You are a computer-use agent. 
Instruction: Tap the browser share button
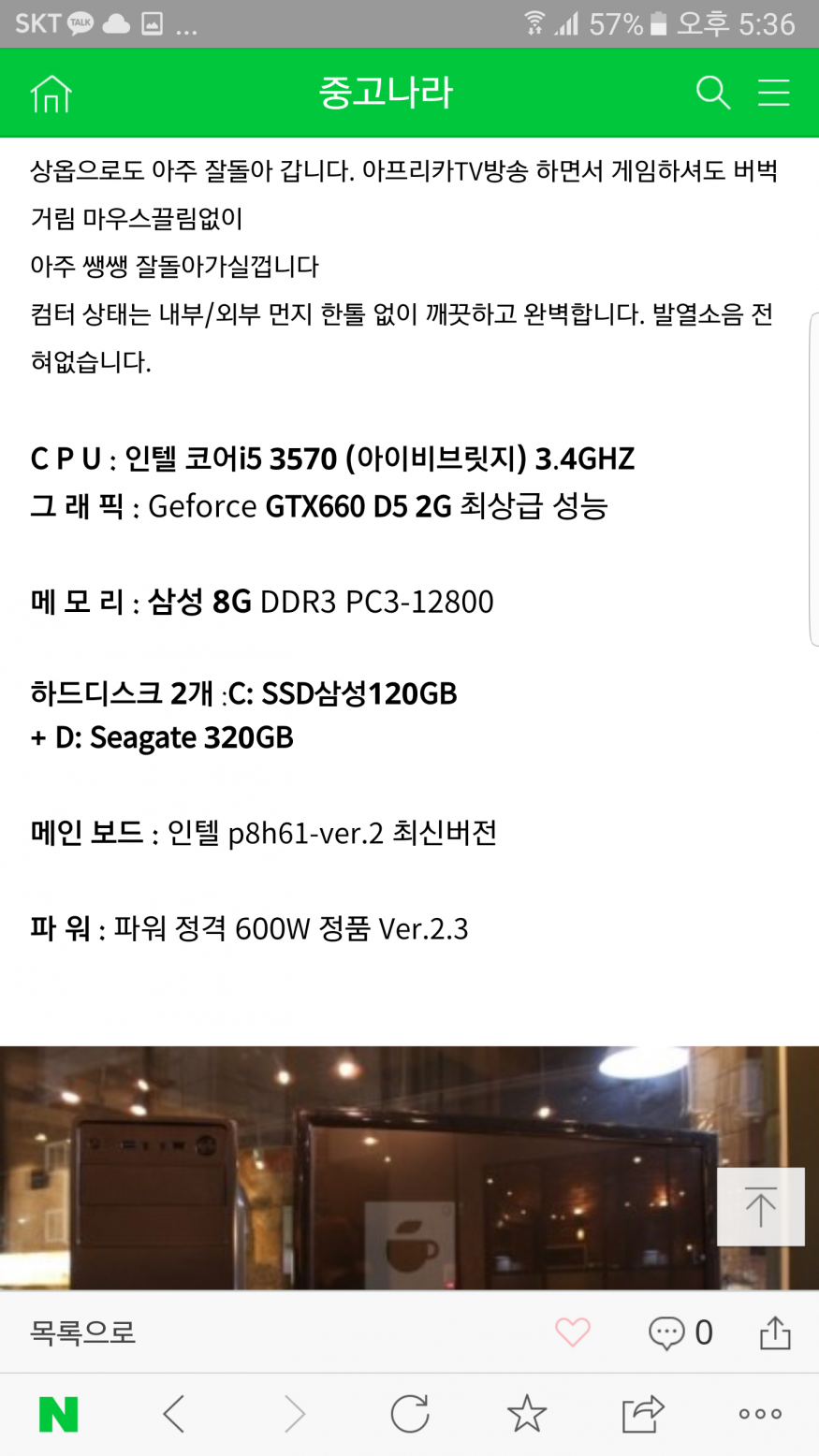click(x=643, y=1414)
